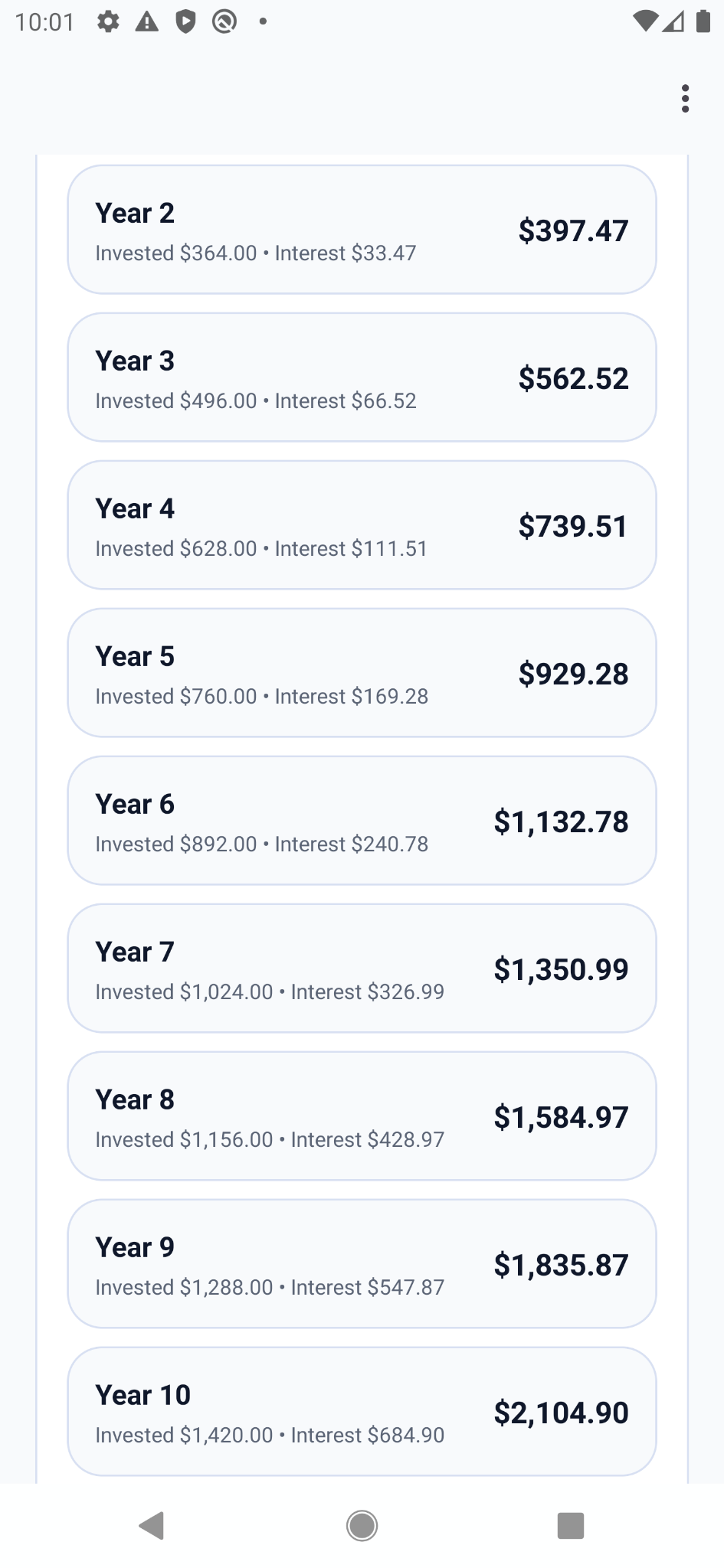Open the Recents navigation square
Image resolution: width=724 pixels, height=1568 pixels.
point(570,1526)
